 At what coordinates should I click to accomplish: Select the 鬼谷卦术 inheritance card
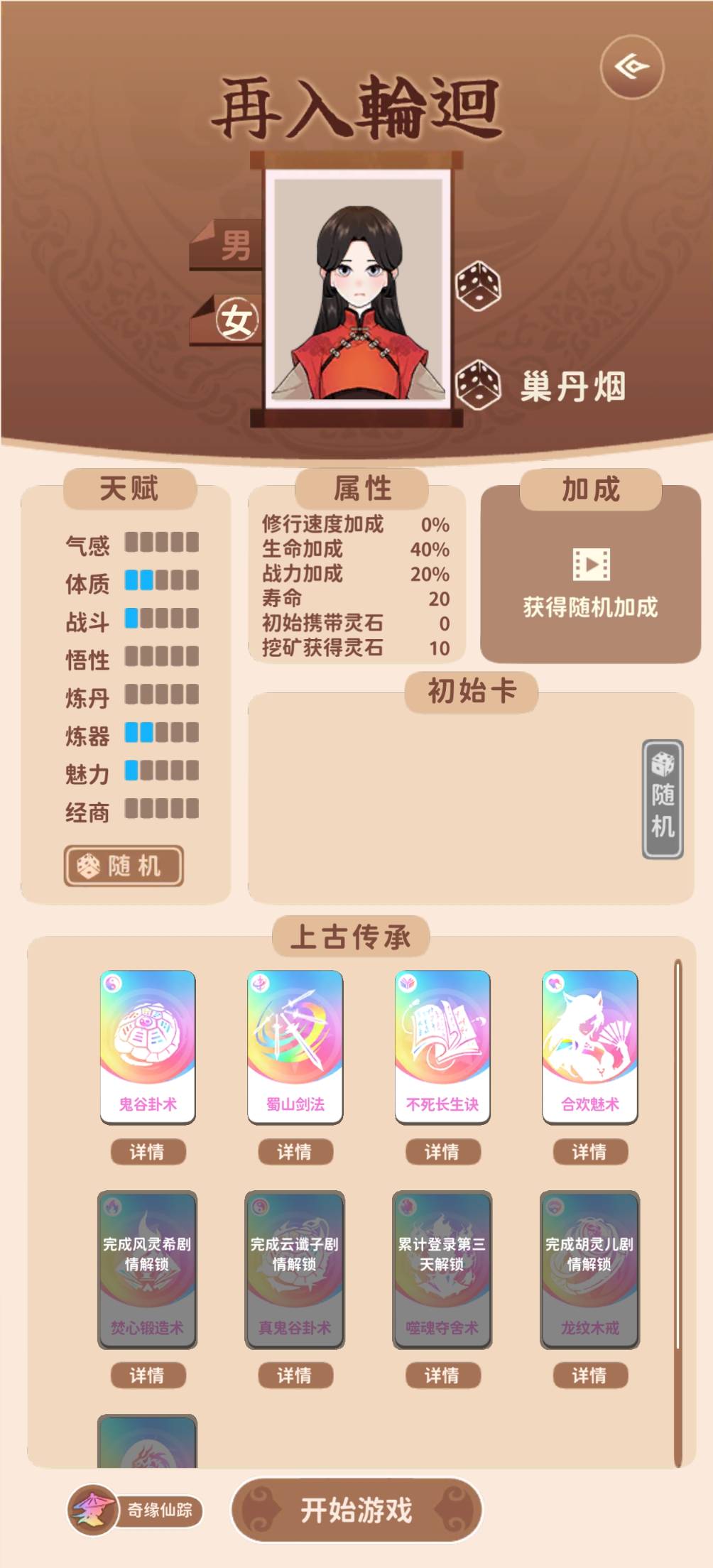[x=147, y=1046]
